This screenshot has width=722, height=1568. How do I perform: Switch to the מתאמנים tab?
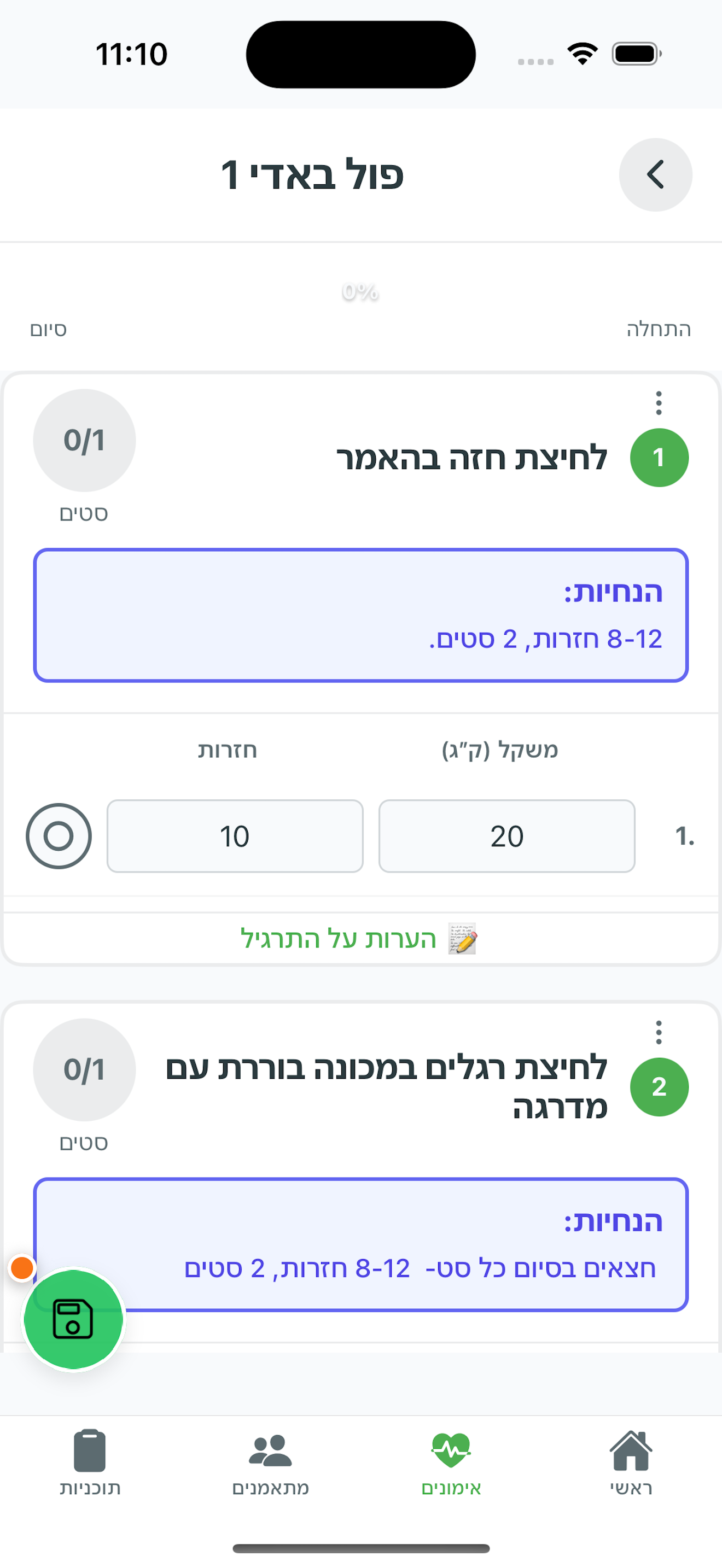click(x=270, y=1462)
